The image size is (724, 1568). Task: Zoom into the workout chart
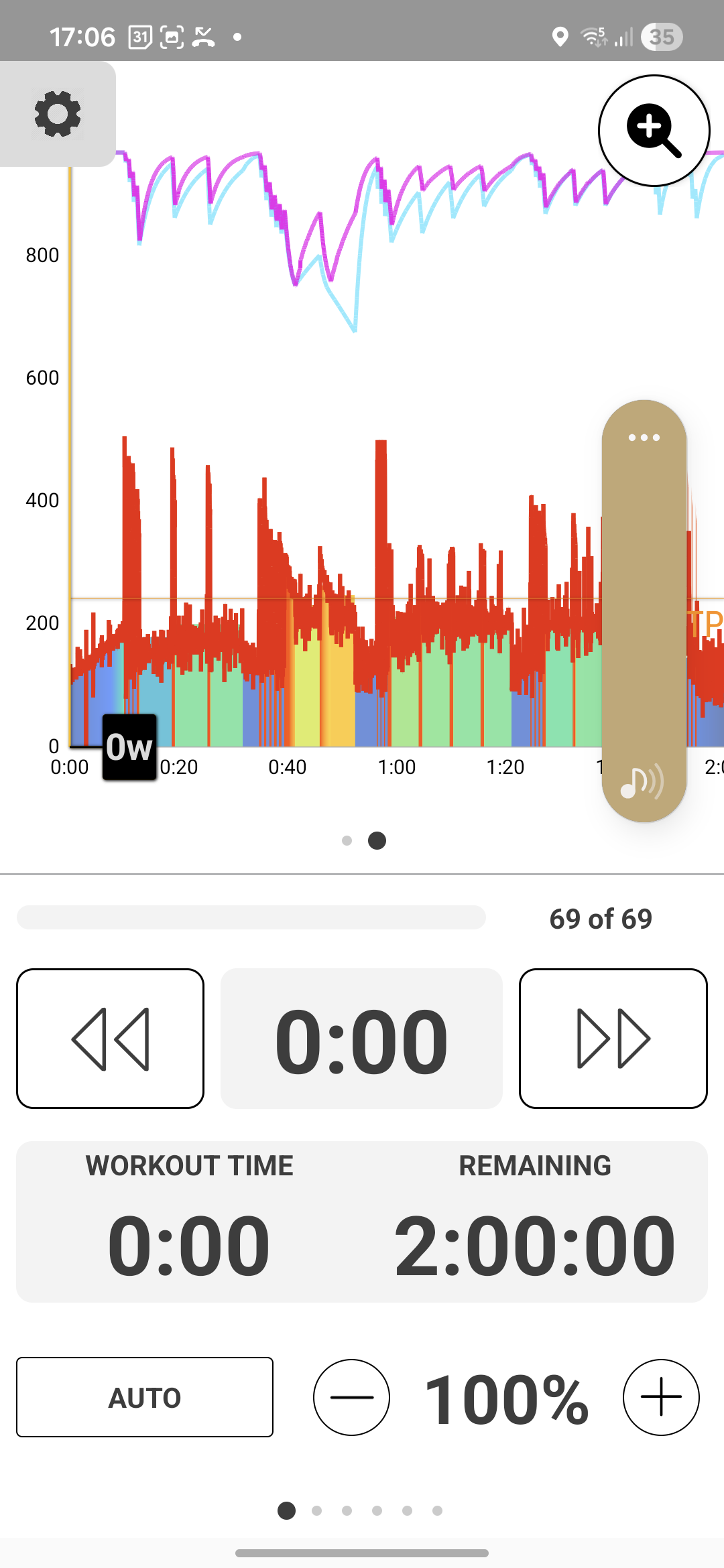point(654,131)
